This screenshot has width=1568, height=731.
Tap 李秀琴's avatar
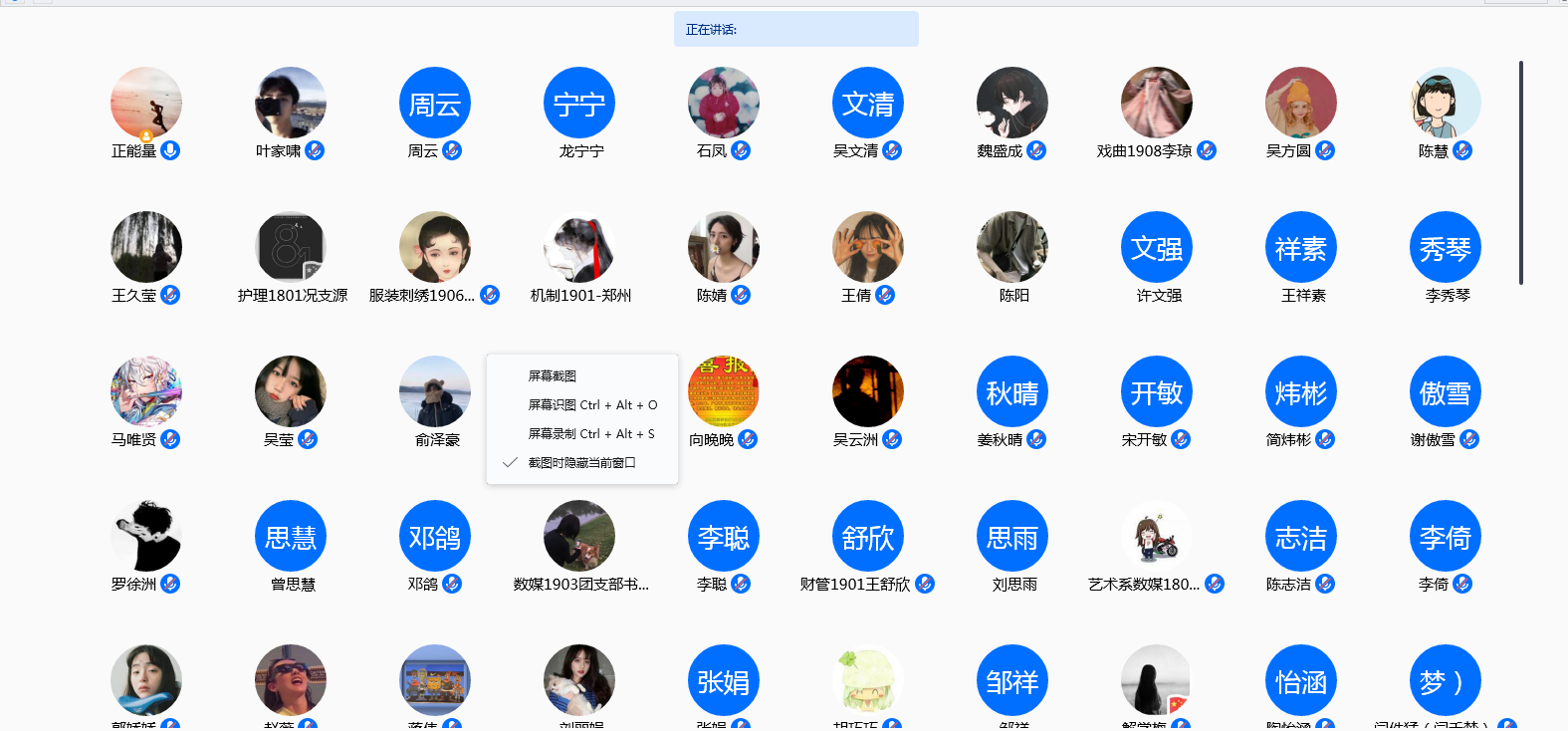point(1446,248)
